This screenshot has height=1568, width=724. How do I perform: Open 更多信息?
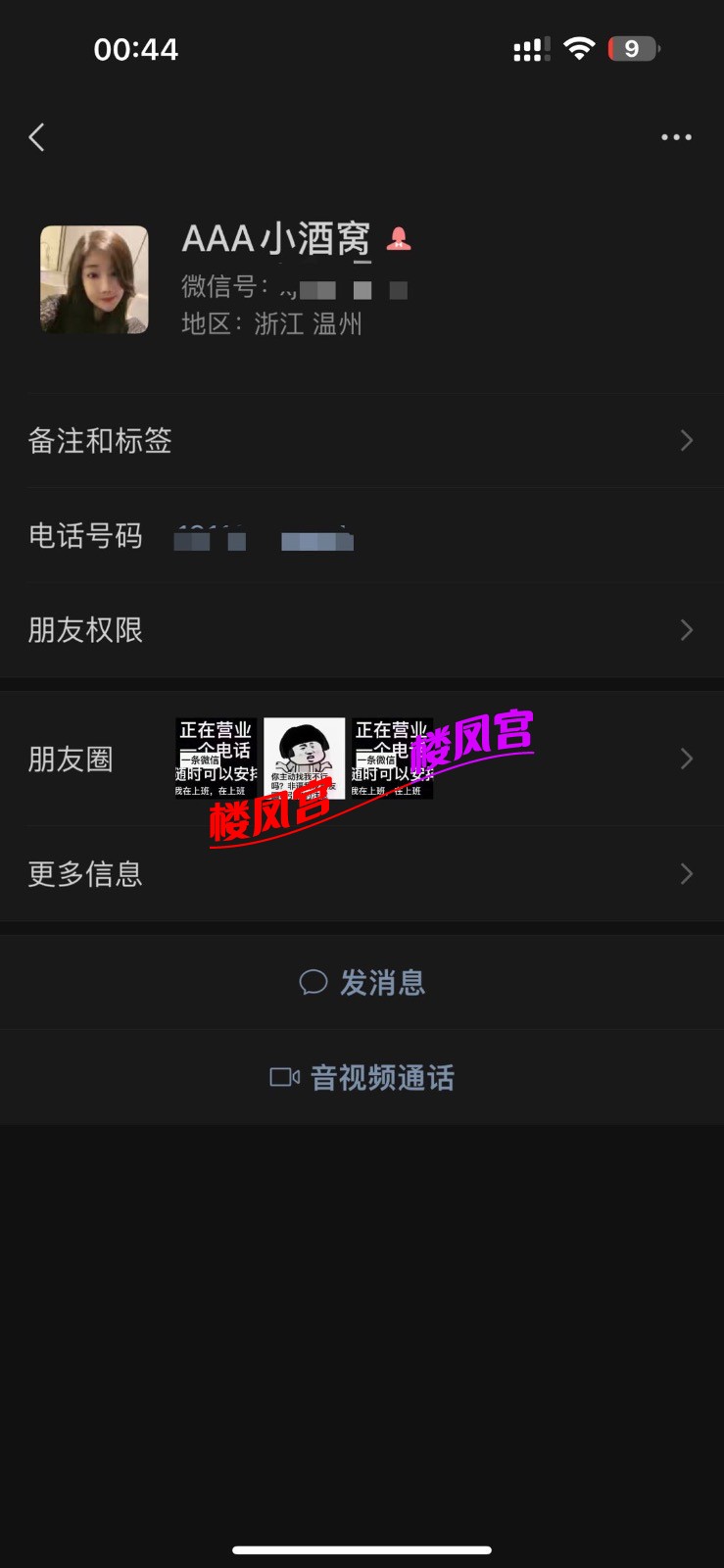pos(362,874)
